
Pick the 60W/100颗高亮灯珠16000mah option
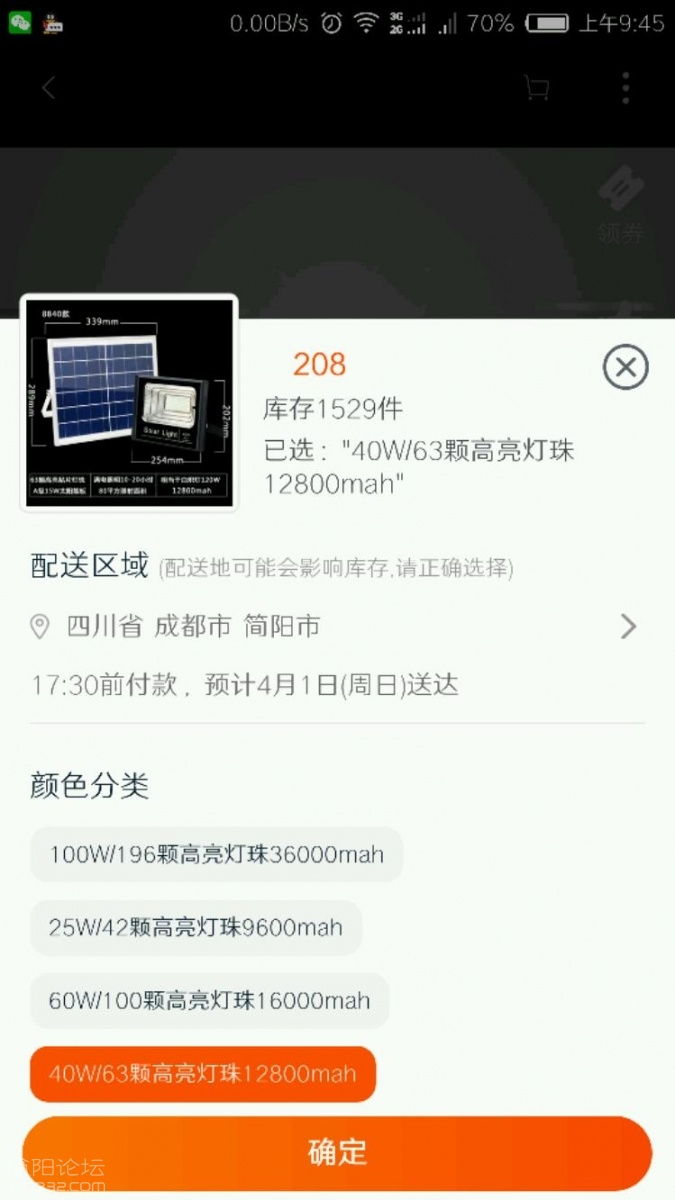click(209, 1001)
